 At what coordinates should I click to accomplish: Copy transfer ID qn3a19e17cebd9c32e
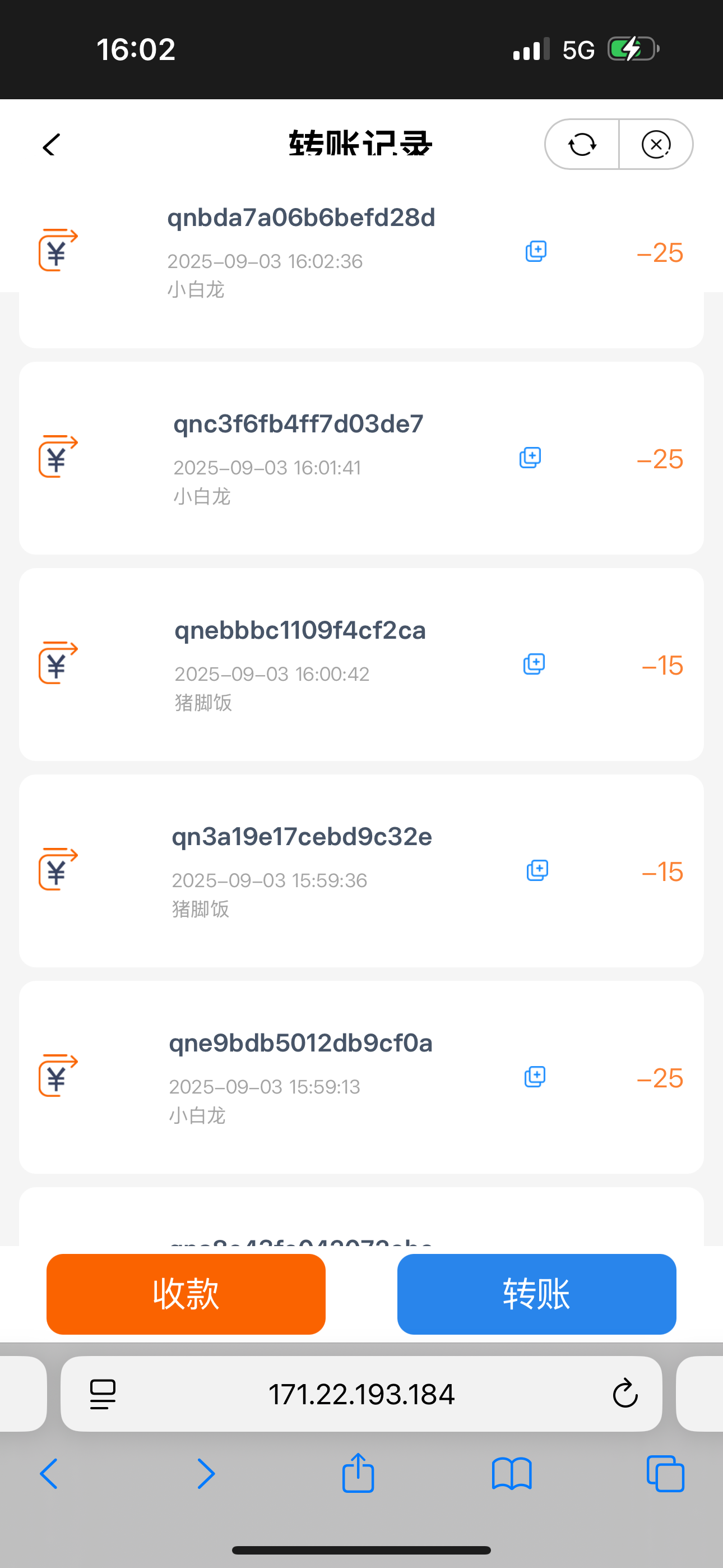click(537, 870)
